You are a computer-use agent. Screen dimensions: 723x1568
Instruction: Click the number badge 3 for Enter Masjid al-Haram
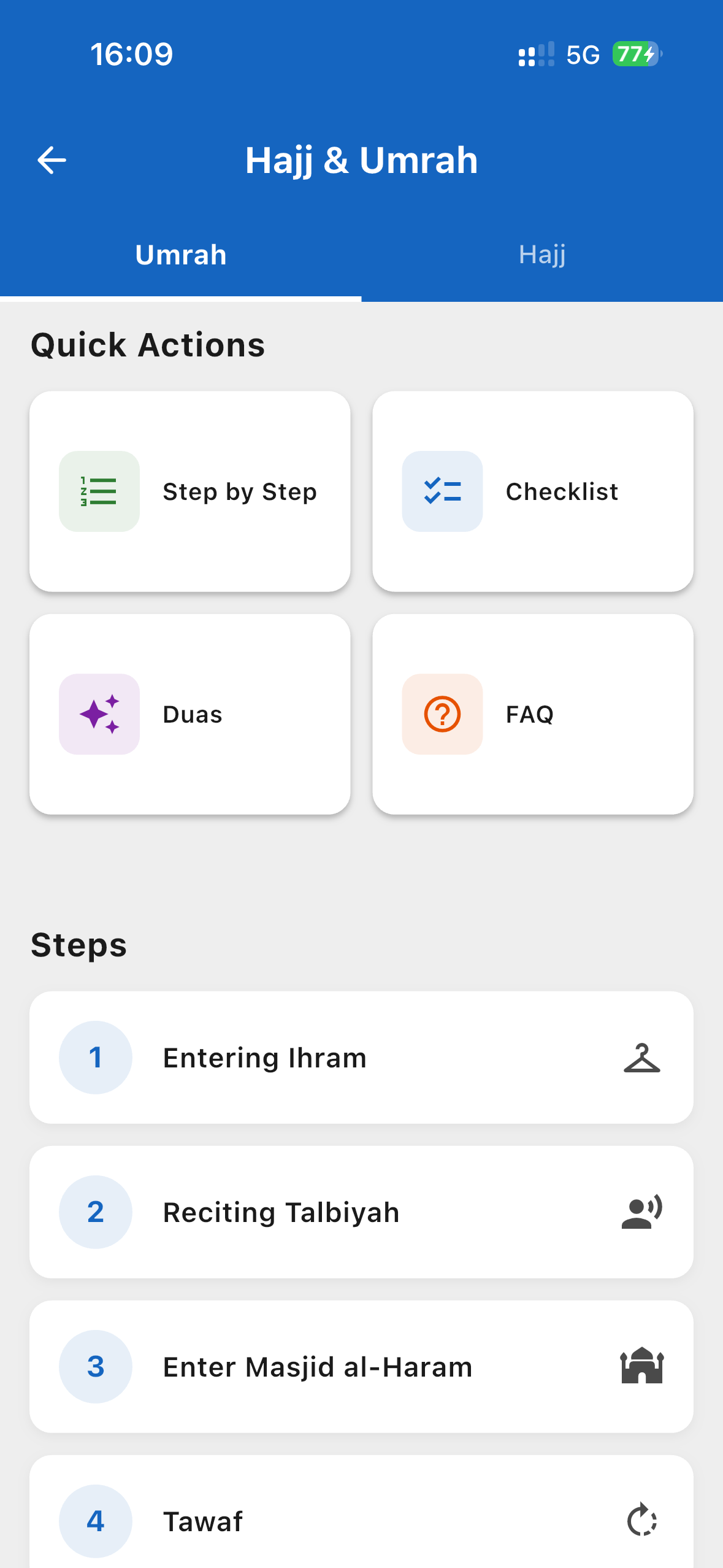tap(95, 1367)
